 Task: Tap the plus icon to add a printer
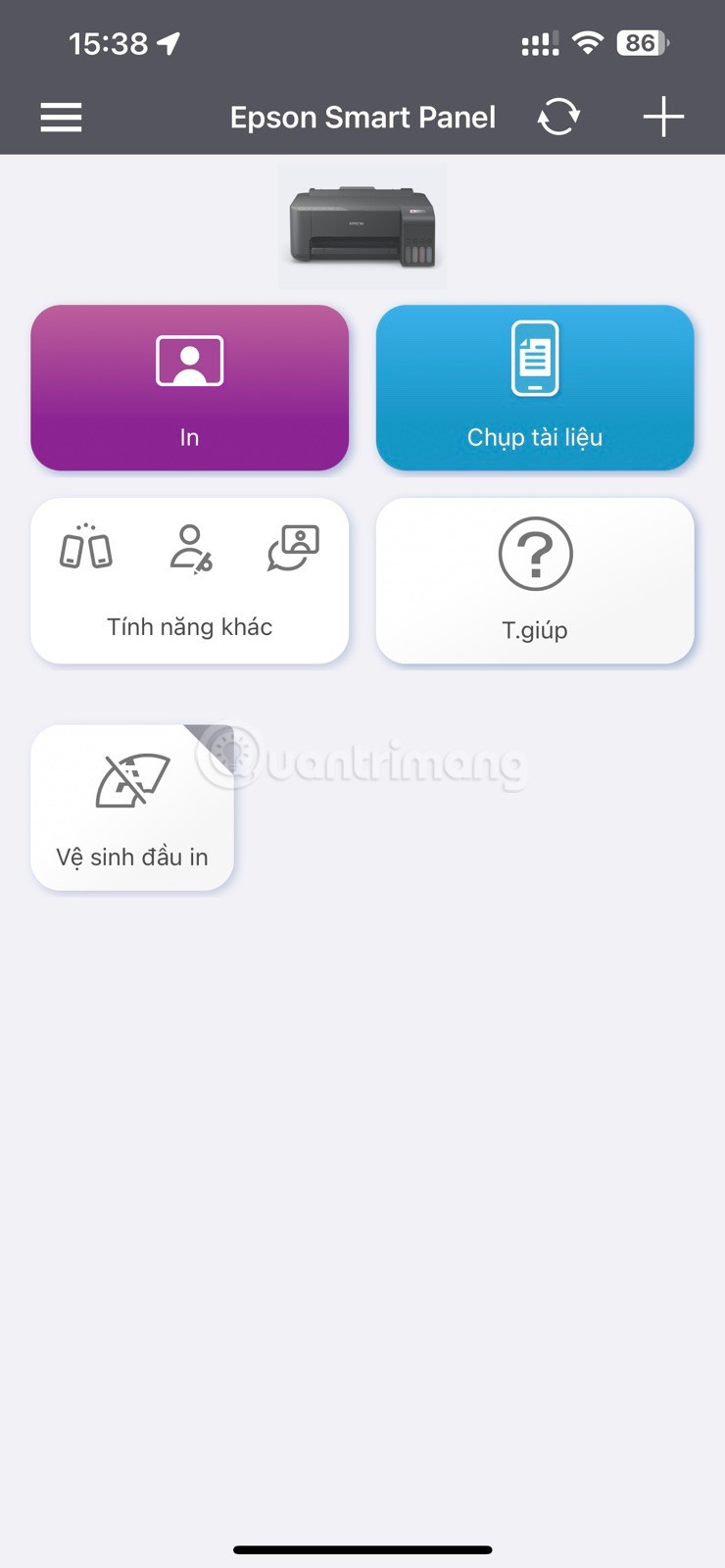click(x=663, y=116)
